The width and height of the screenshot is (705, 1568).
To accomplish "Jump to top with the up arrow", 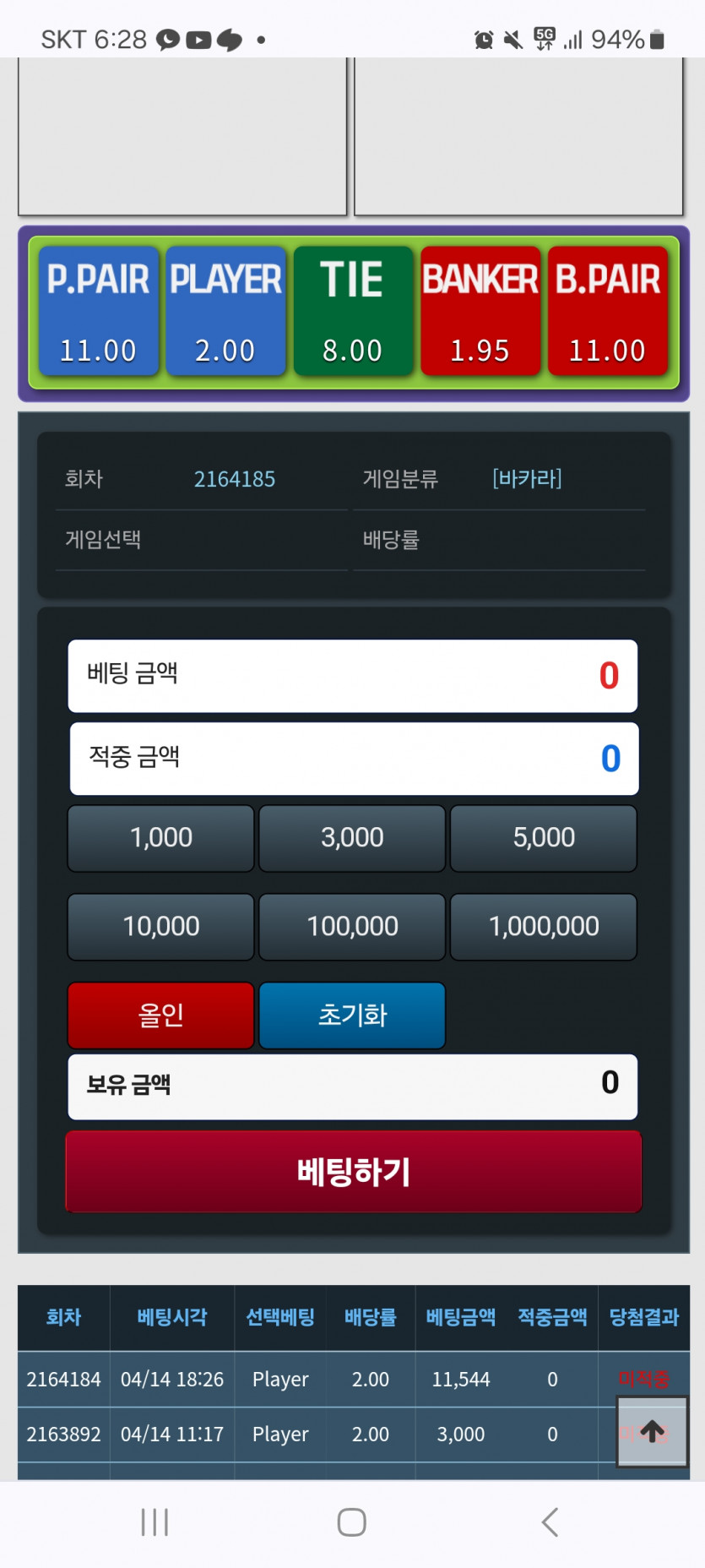I will tap(652, 1431).
